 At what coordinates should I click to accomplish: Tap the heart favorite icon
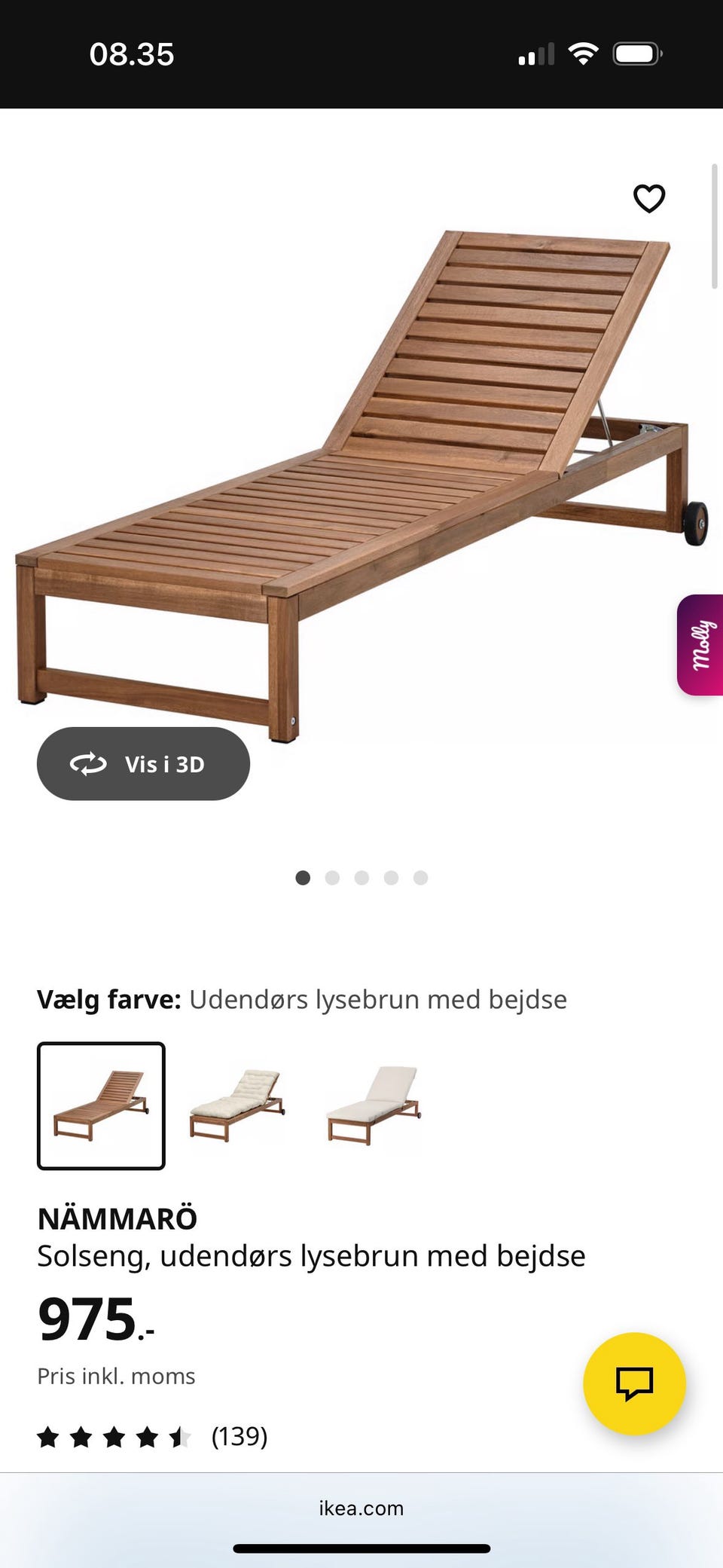[648, 197]
